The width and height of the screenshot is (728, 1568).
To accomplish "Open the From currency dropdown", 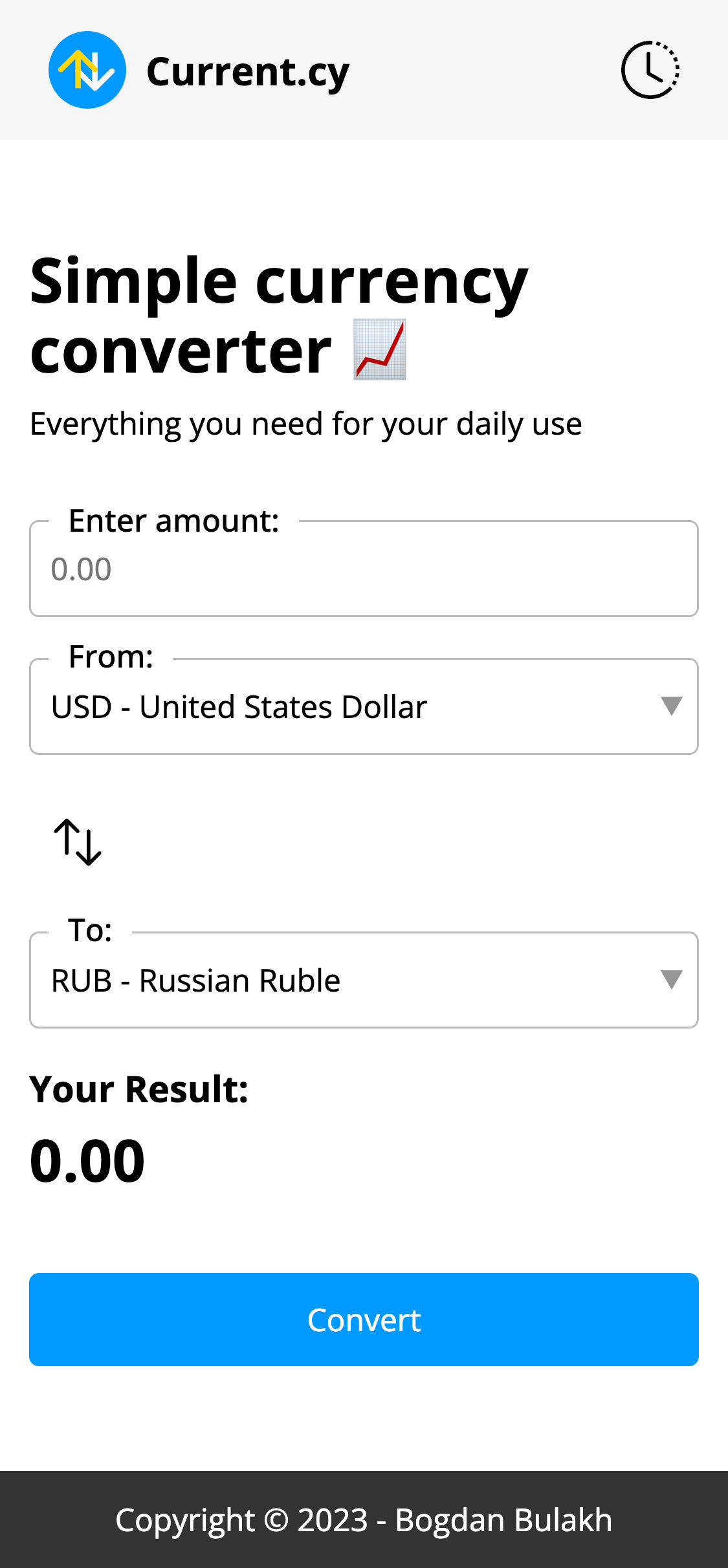I will [x=364, y=707].
